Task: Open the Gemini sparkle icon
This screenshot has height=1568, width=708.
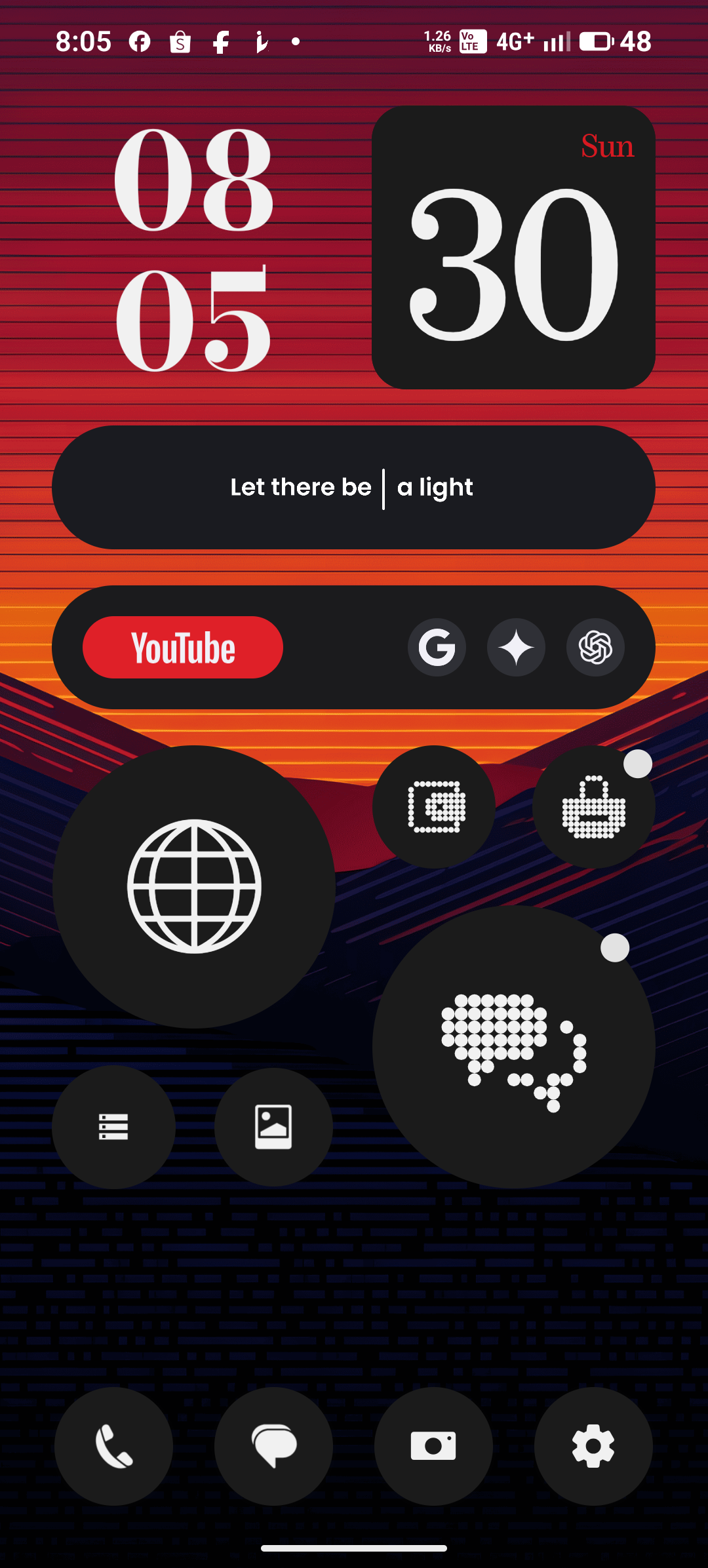Action: click(516, 648)
